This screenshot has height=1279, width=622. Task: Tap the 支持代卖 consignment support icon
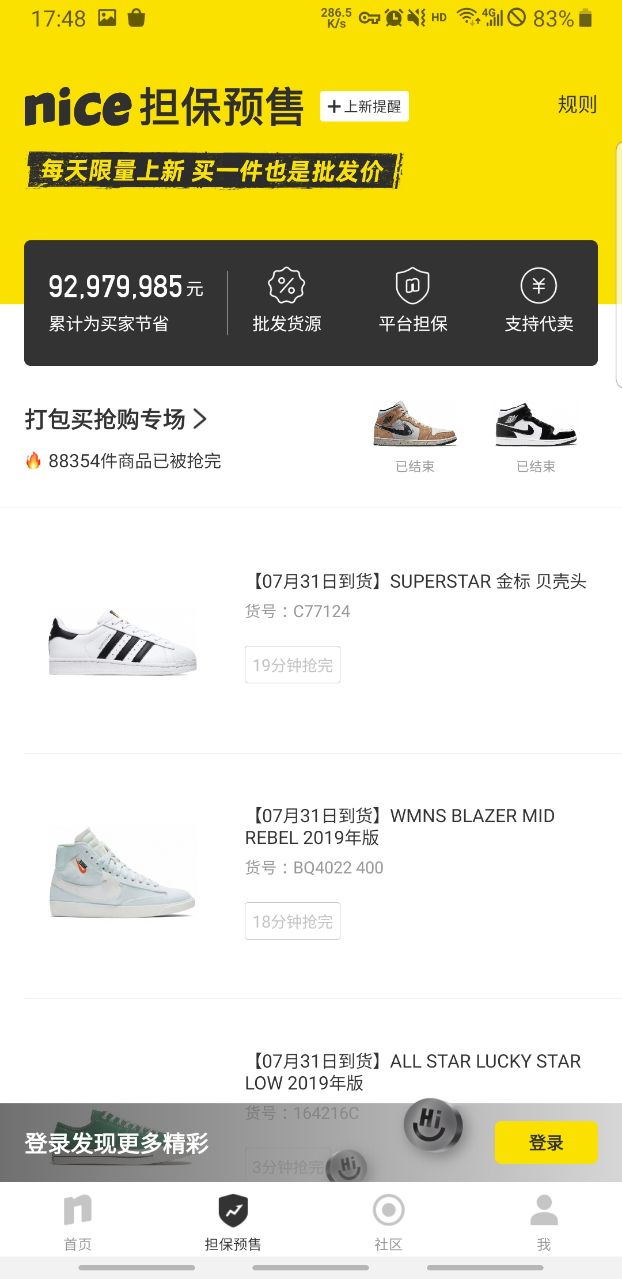(539, 301)
